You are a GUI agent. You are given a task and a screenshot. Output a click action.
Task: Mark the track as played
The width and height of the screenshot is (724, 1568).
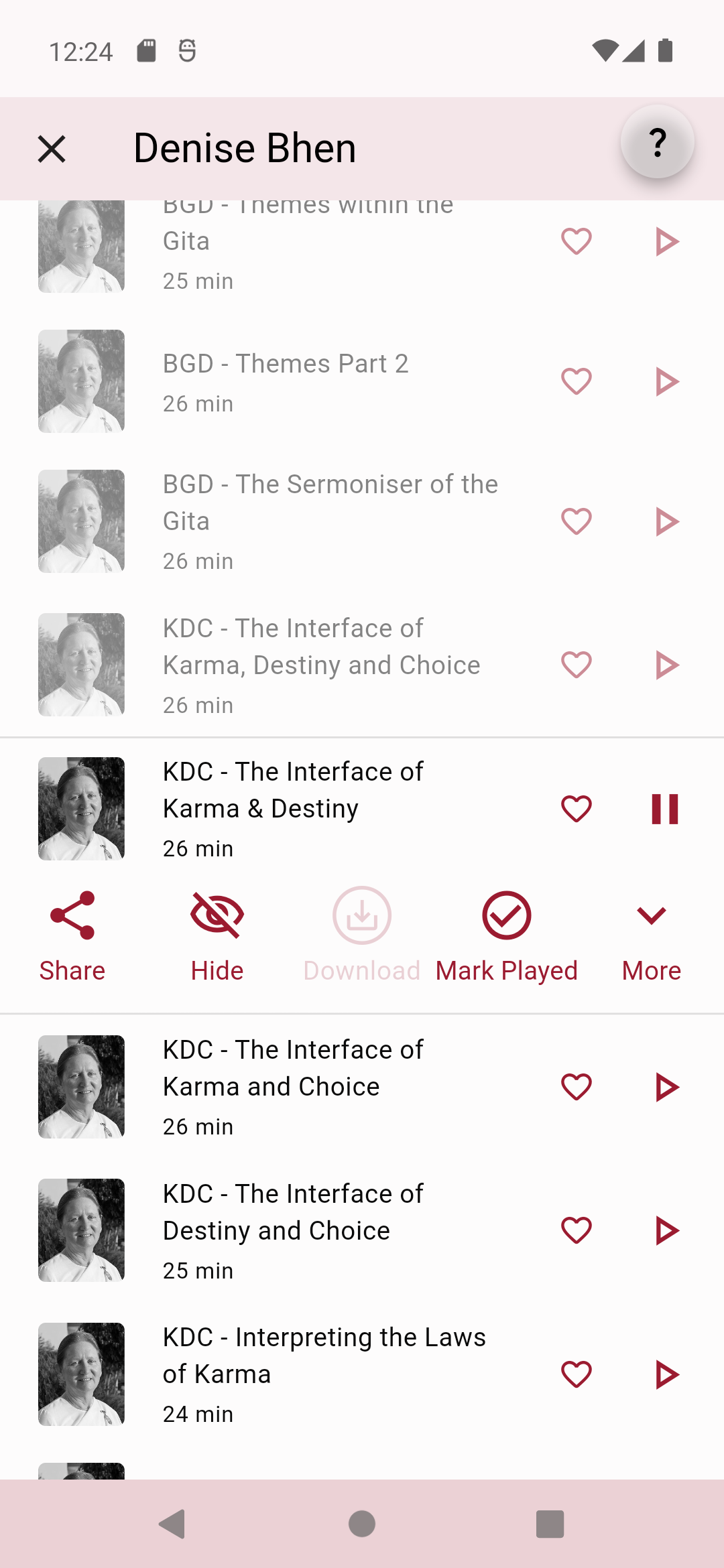[x=506, y=935]
